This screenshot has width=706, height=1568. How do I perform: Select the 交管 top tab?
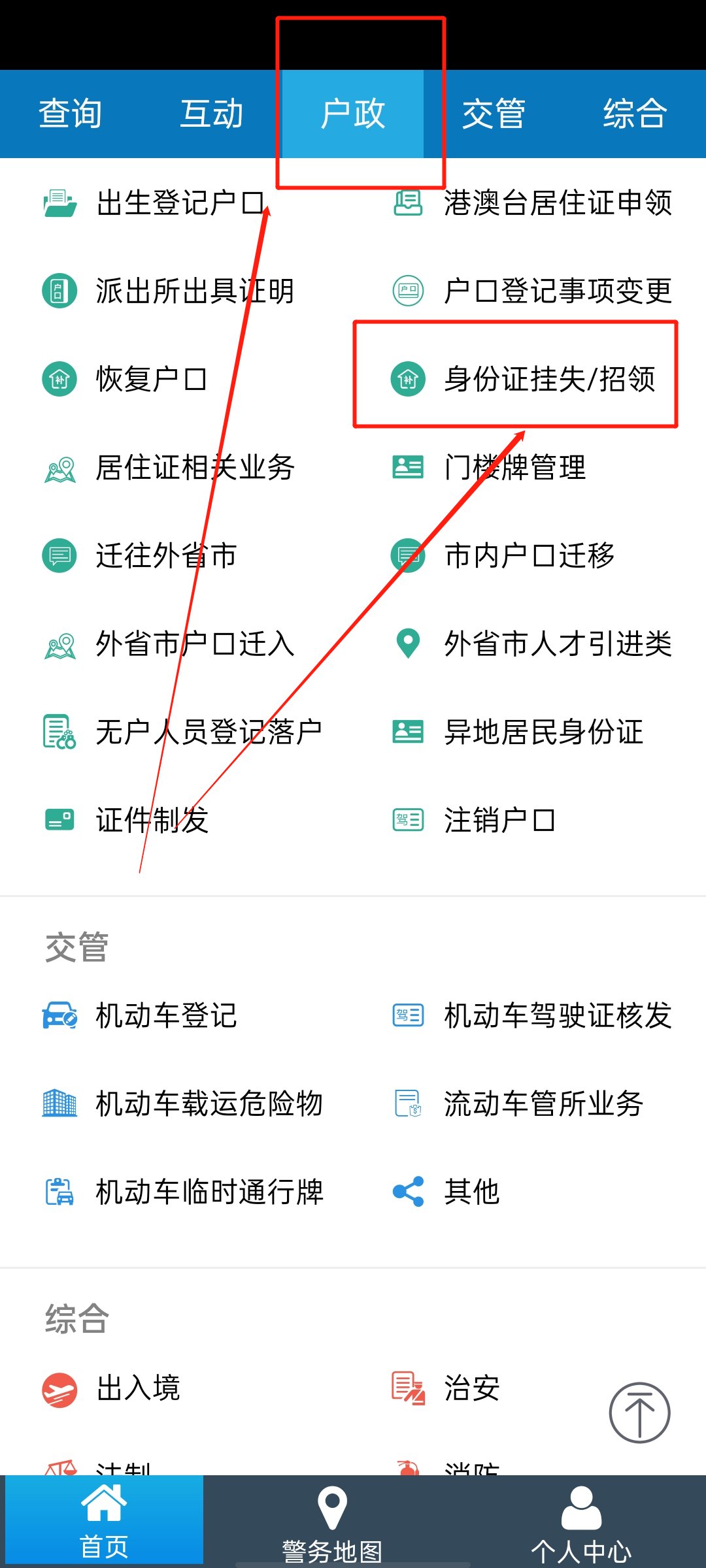[x=494, y=114]
